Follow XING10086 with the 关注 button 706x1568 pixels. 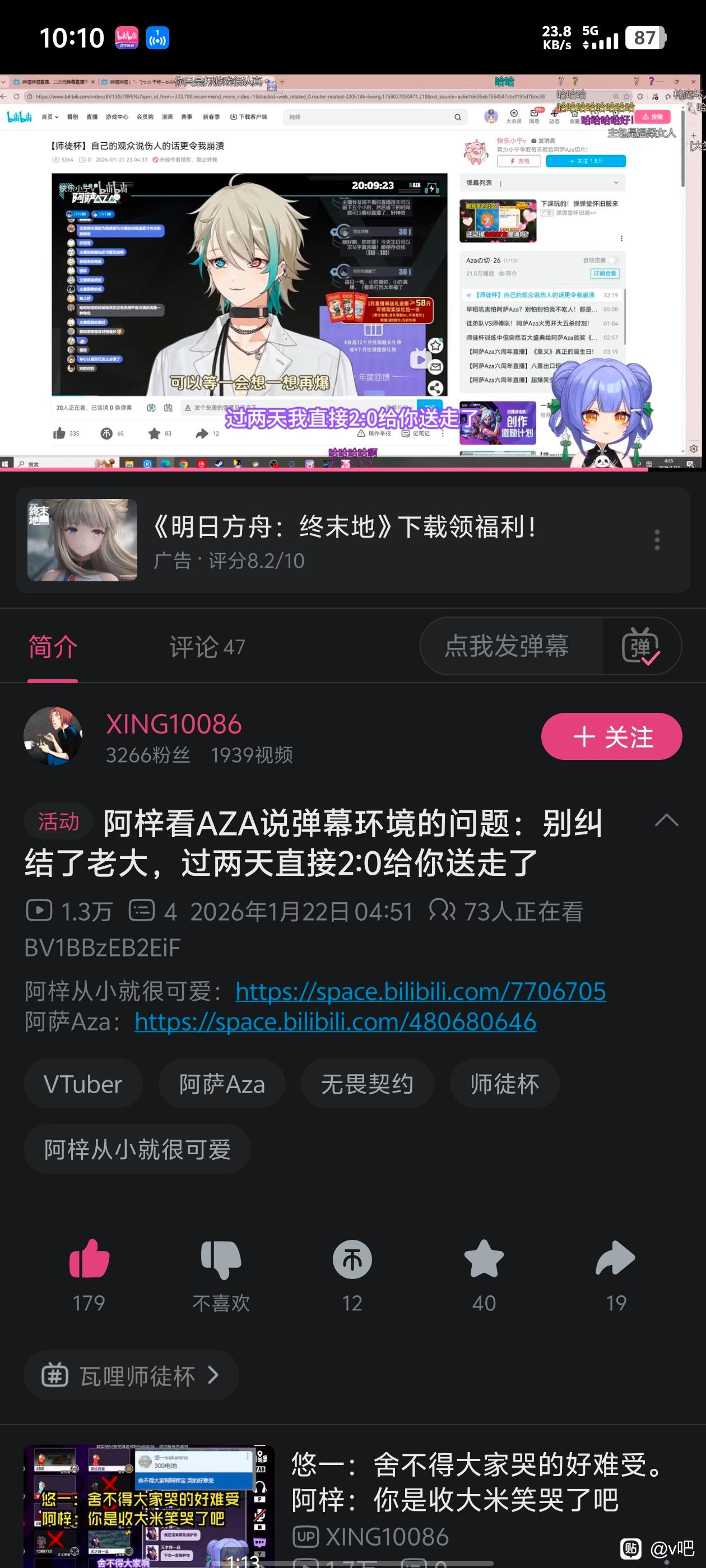coord(611,736)
